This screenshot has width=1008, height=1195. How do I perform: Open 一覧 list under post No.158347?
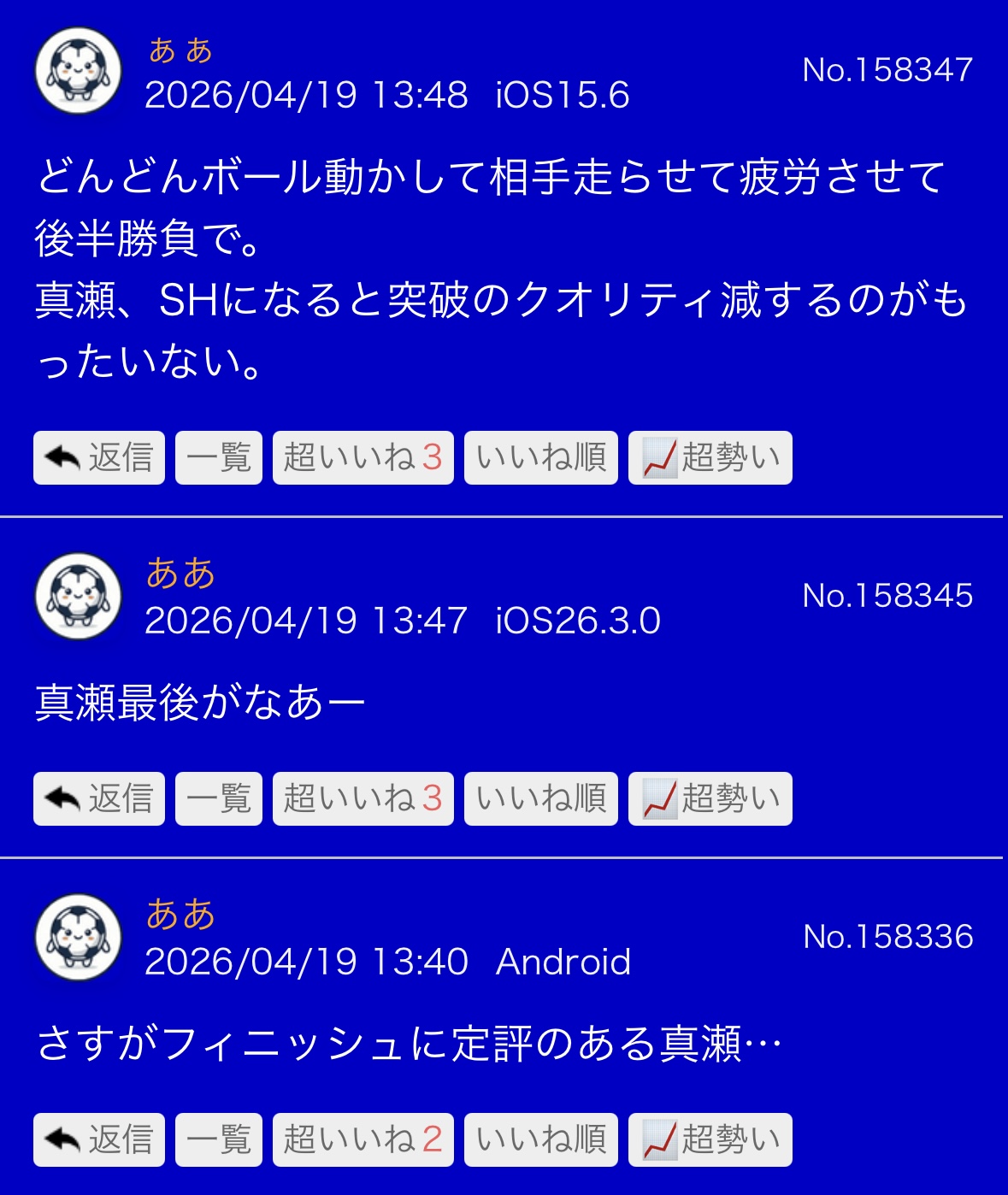pyautogui.click(x=219, y=458)
